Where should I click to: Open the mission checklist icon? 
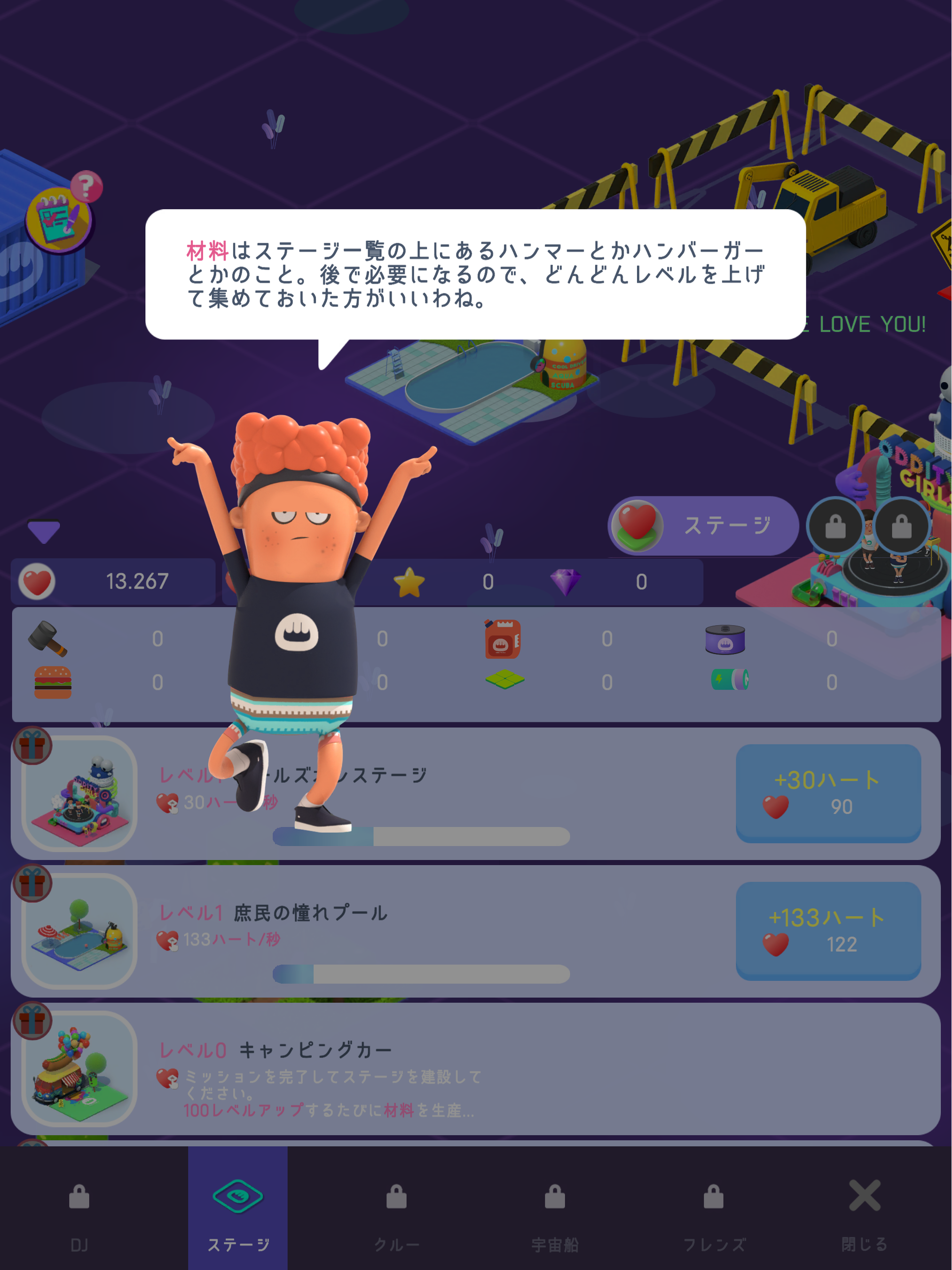pos(59,219)
